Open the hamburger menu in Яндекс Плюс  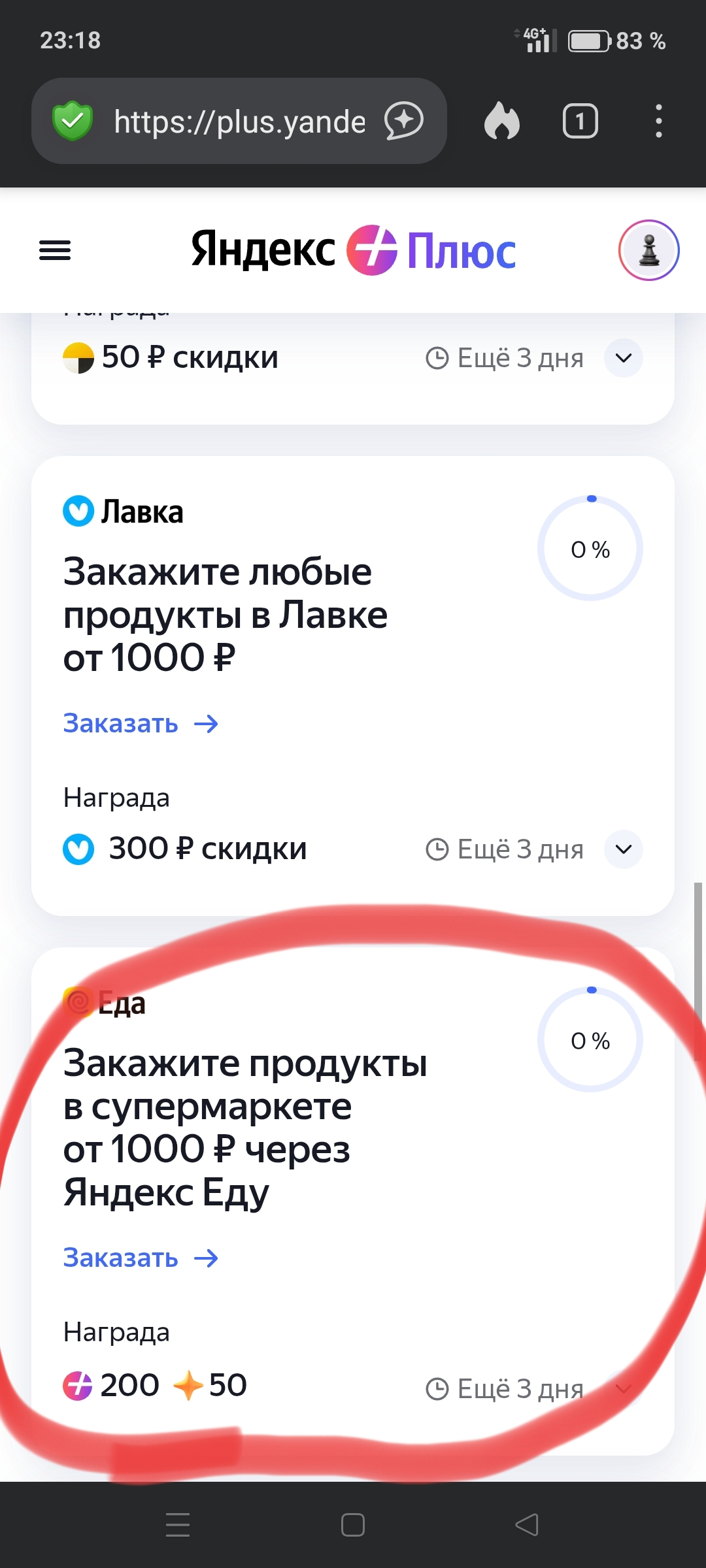point(55,250)
